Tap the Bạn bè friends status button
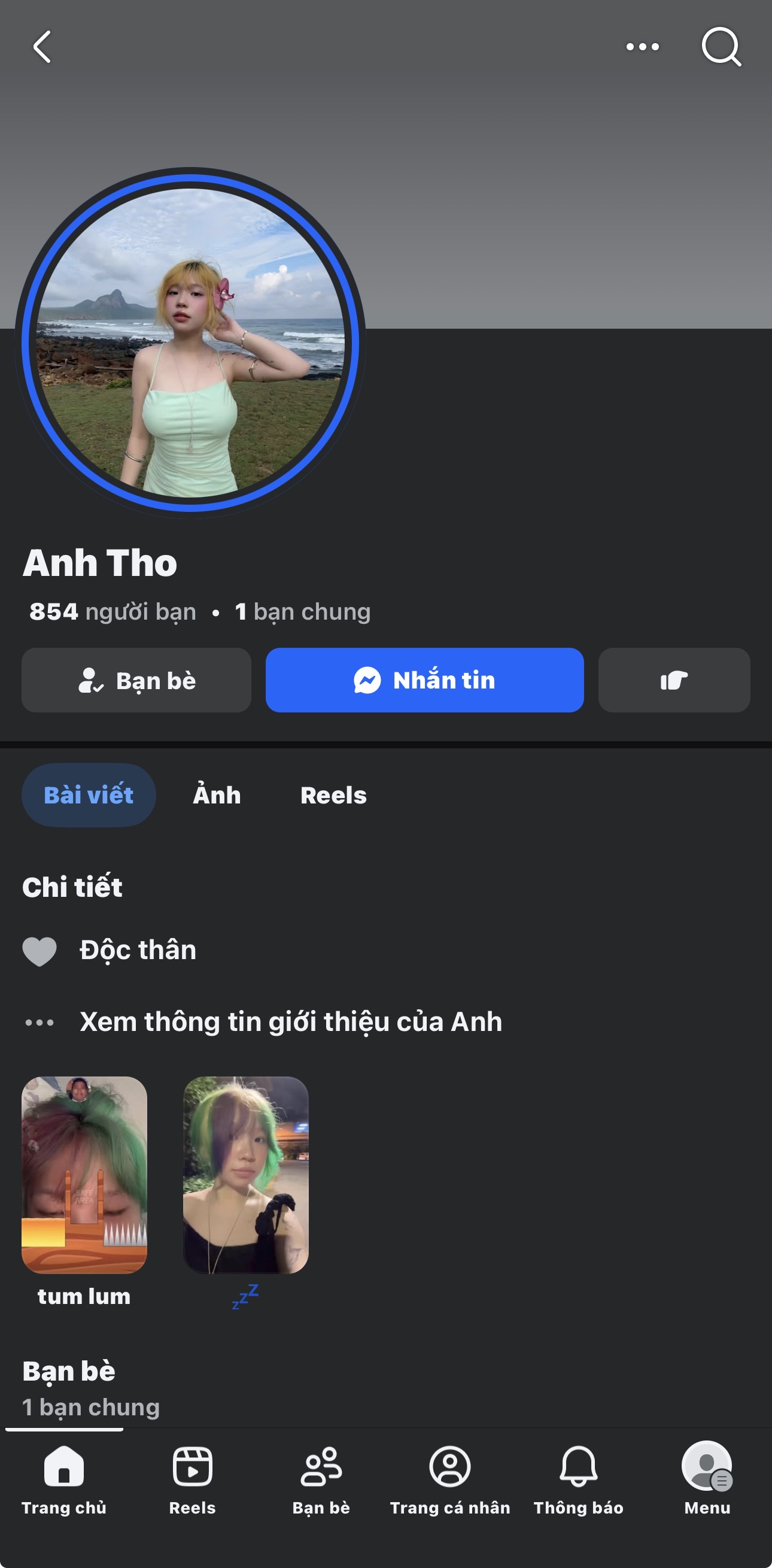Image resolution: width=772 pixels, height=1568 pixels. coord(136,680)
